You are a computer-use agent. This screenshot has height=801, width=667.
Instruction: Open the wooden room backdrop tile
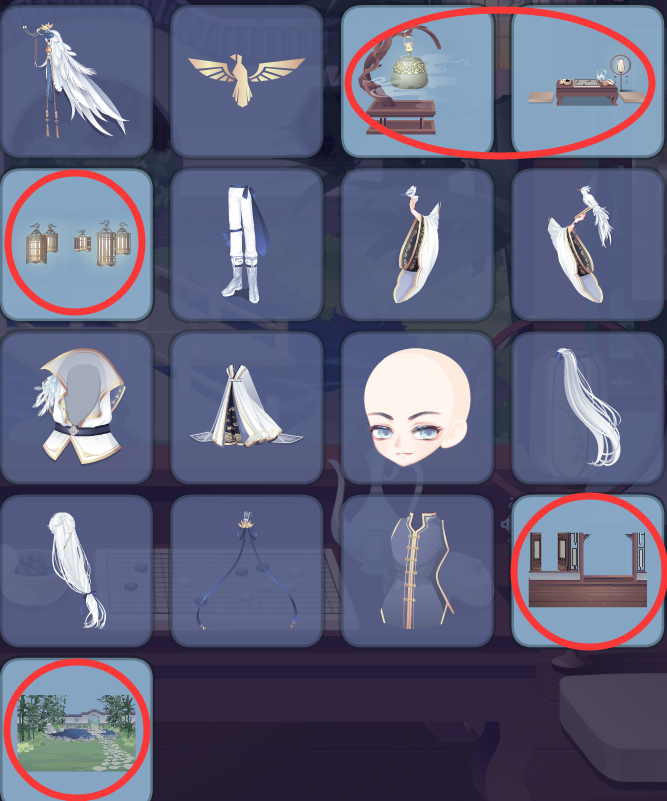coord(588,571)
